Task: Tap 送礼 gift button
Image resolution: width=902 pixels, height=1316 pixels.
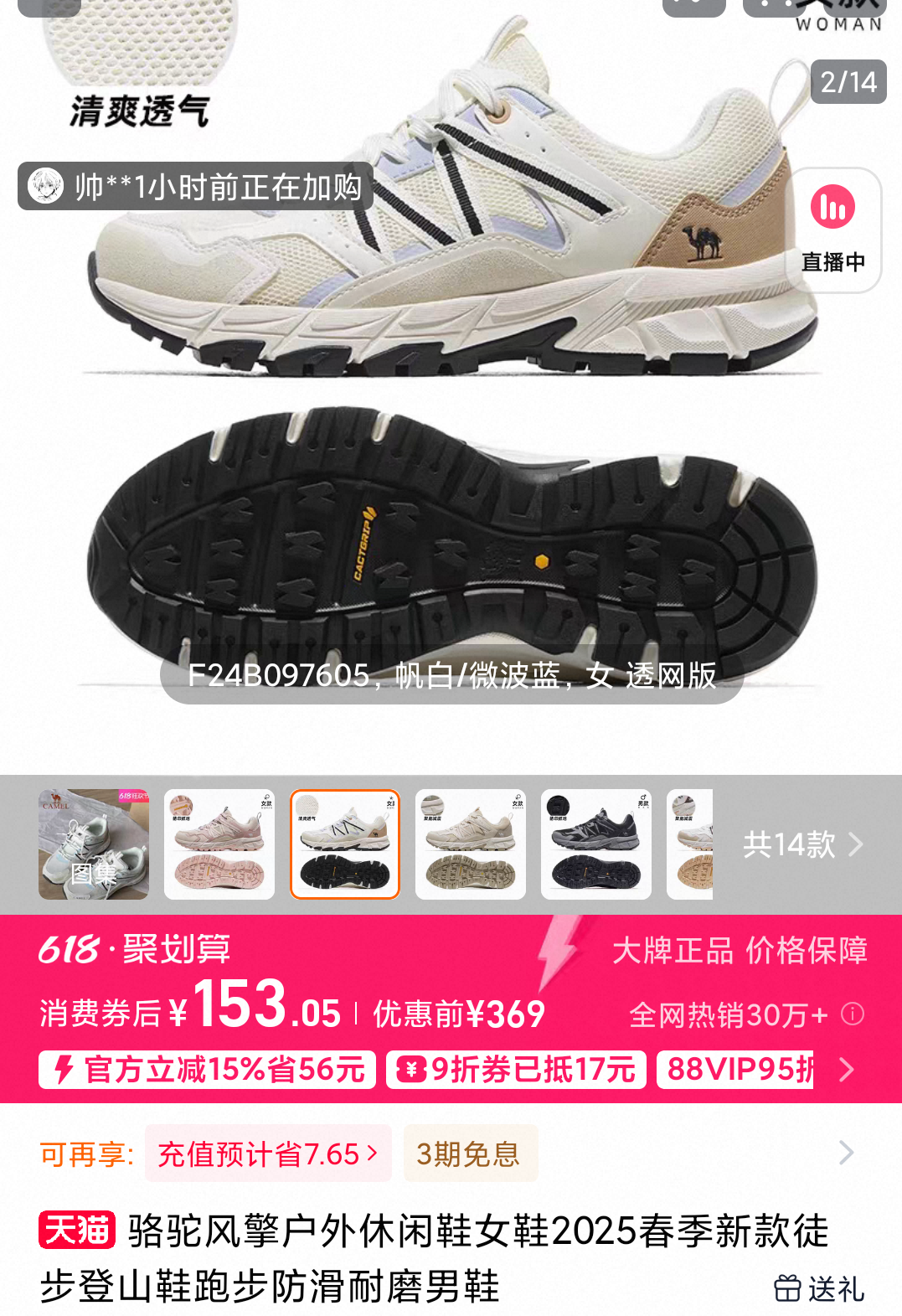Action: point(819,1288)
